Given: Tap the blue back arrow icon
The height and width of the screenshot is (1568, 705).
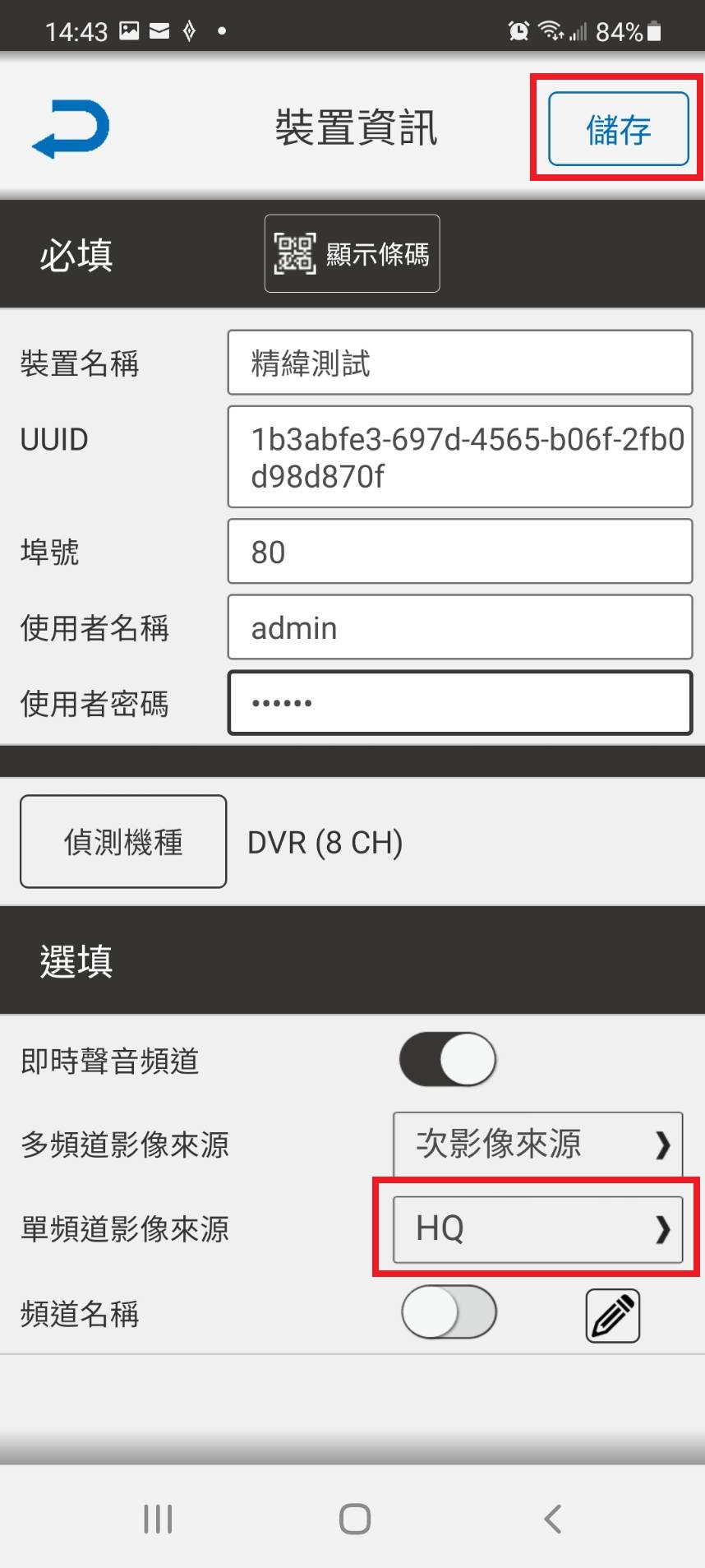Looking at the screenshot, I should 71,129.
